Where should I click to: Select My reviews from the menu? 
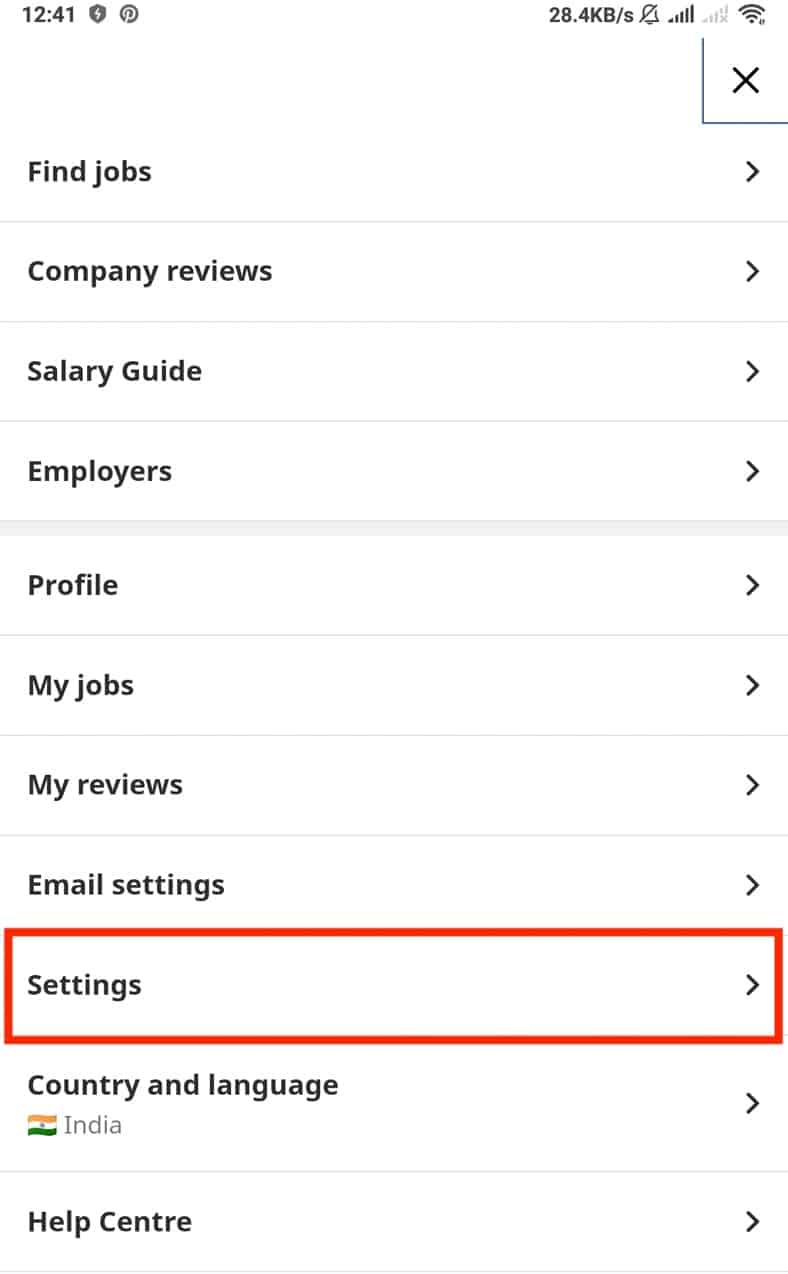pyautogui.click(x=105, y=785)
